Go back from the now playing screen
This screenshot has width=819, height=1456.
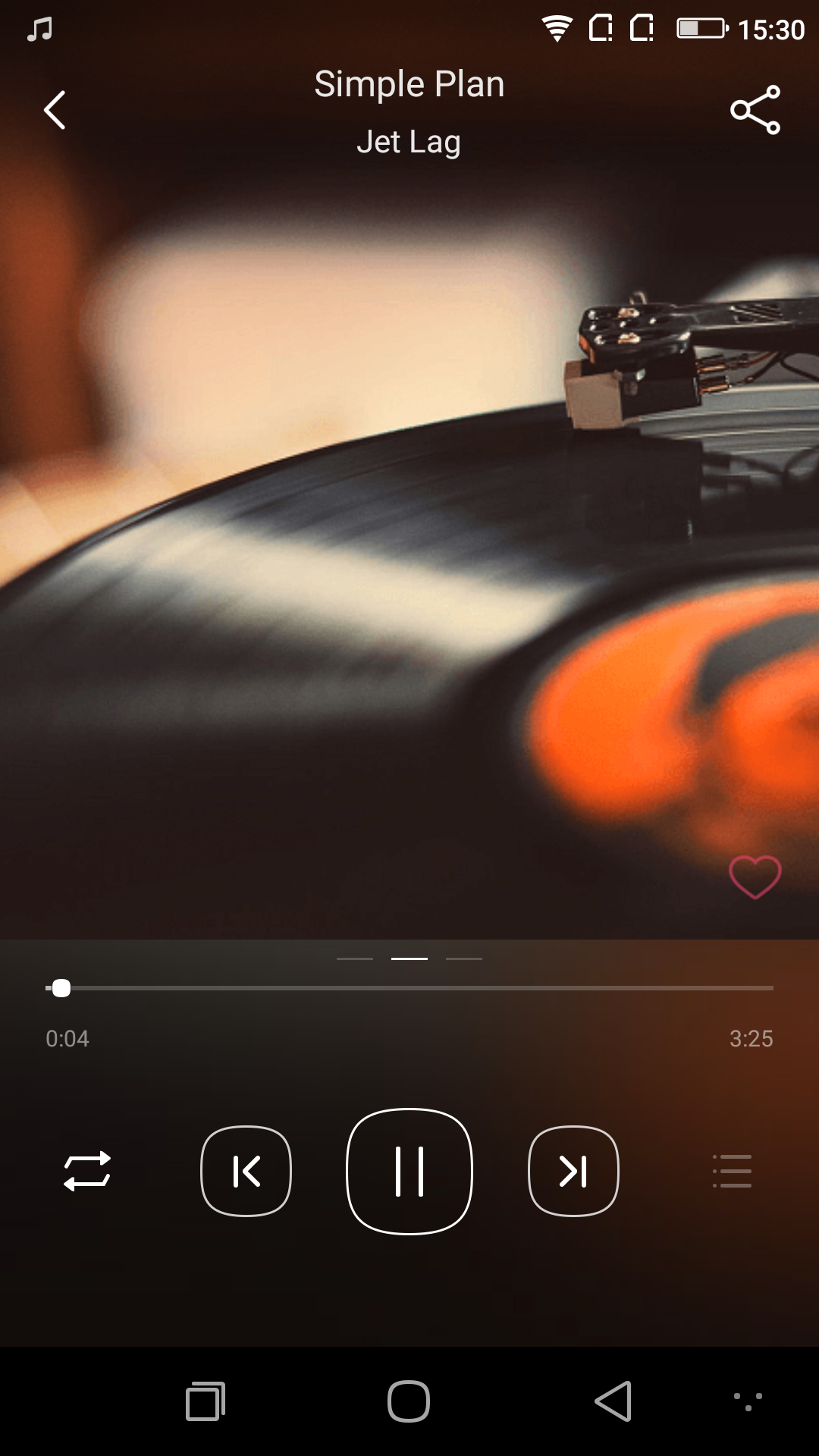55,111
